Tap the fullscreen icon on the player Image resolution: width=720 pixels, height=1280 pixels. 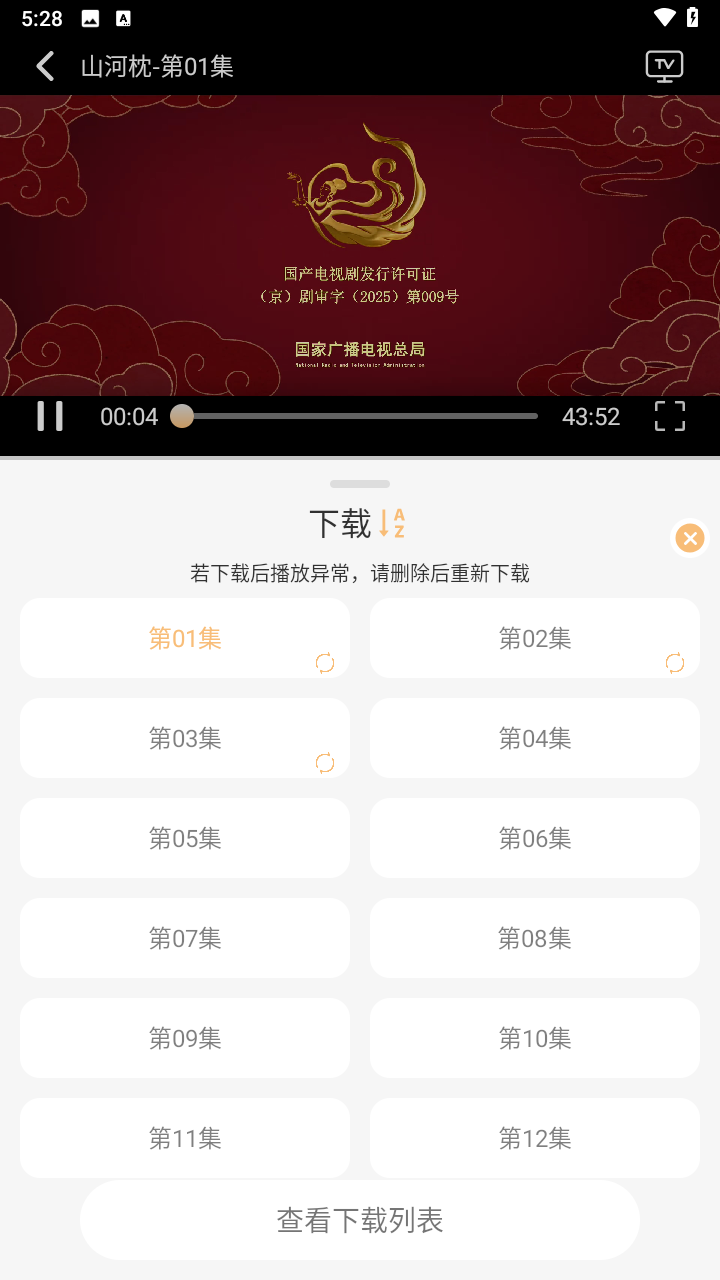[668, 416]
